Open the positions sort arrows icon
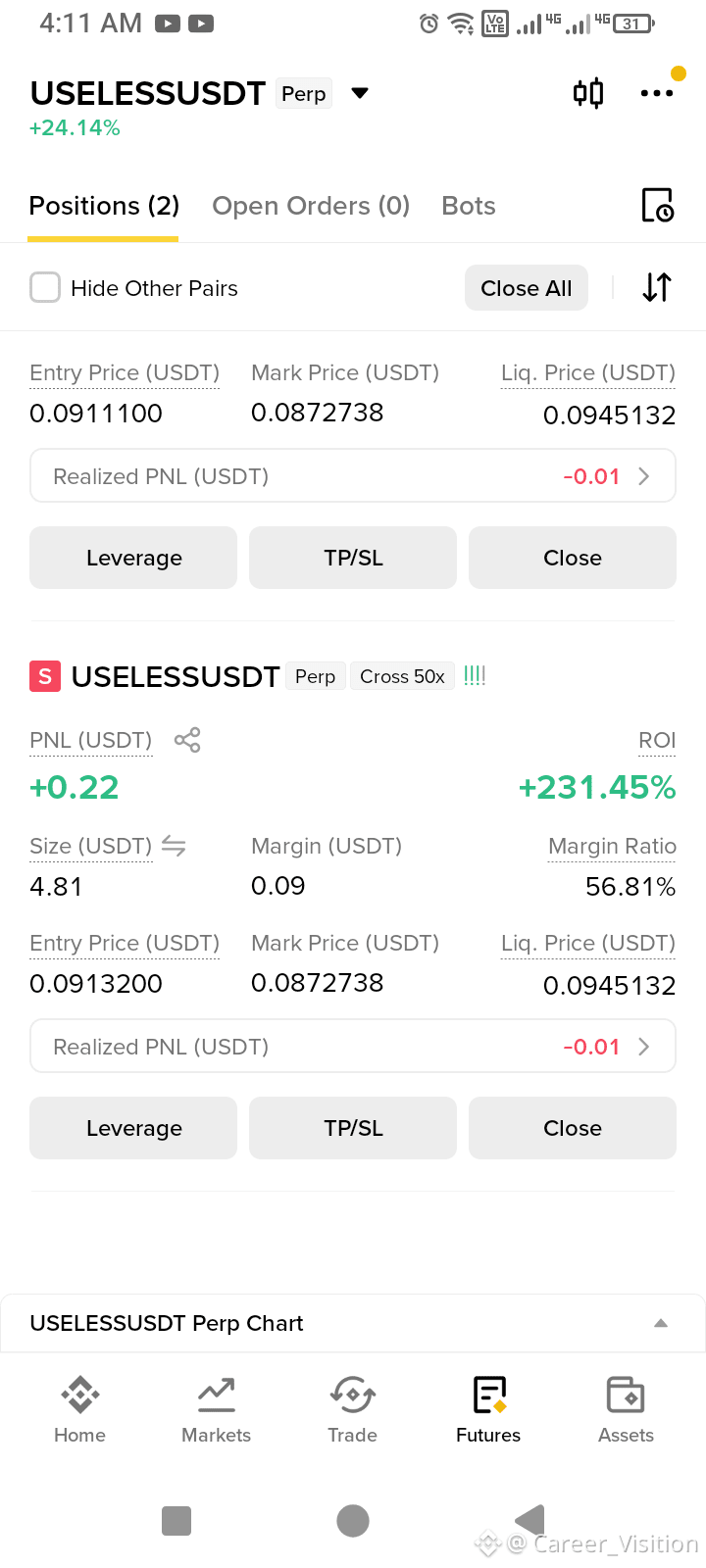Image resolution: width=706 pixels, height=1568 pixels. click(x=657, y=287)
